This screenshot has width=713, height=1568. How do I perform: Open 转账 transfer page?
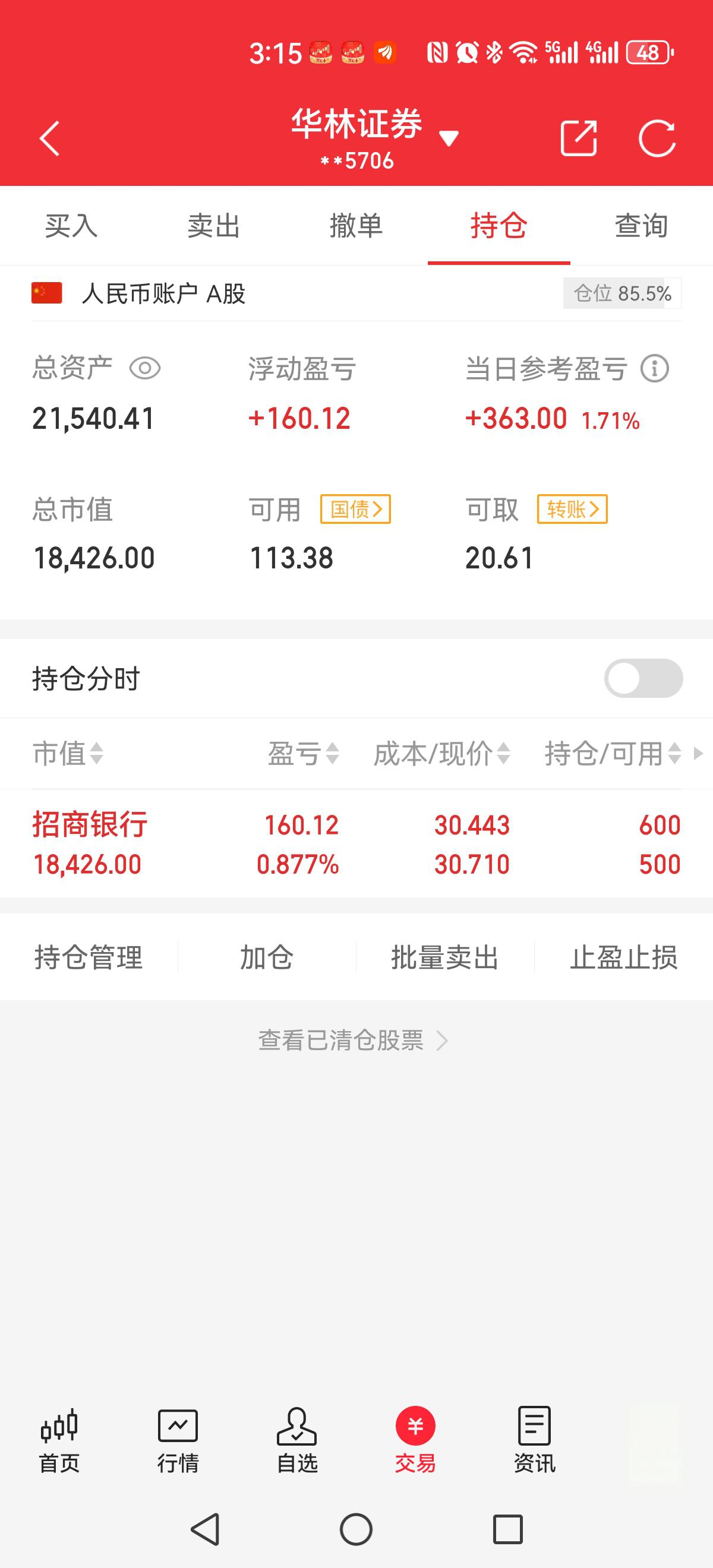coord(571,510)
